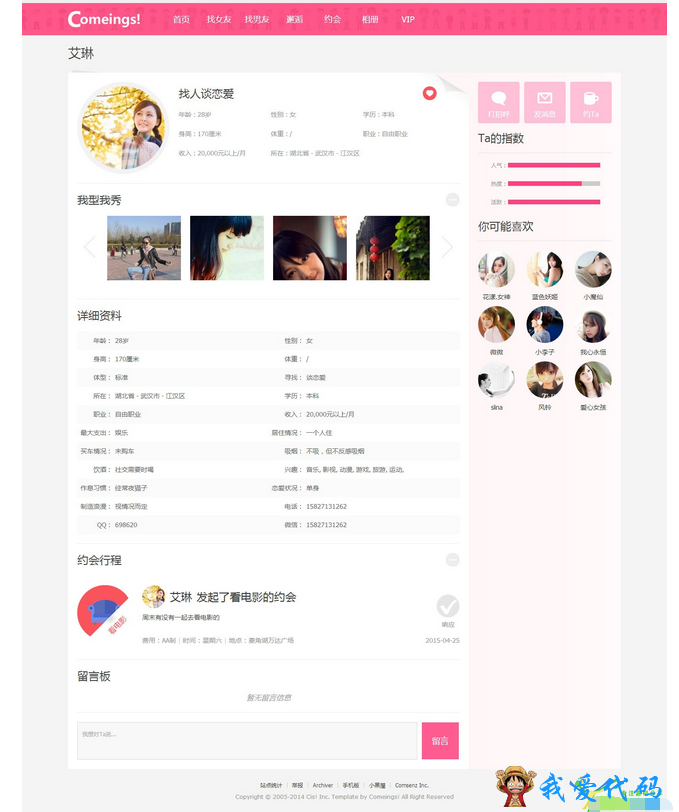Tap the message text box on 留言板
Screen dimensions: 679x812
247,740
